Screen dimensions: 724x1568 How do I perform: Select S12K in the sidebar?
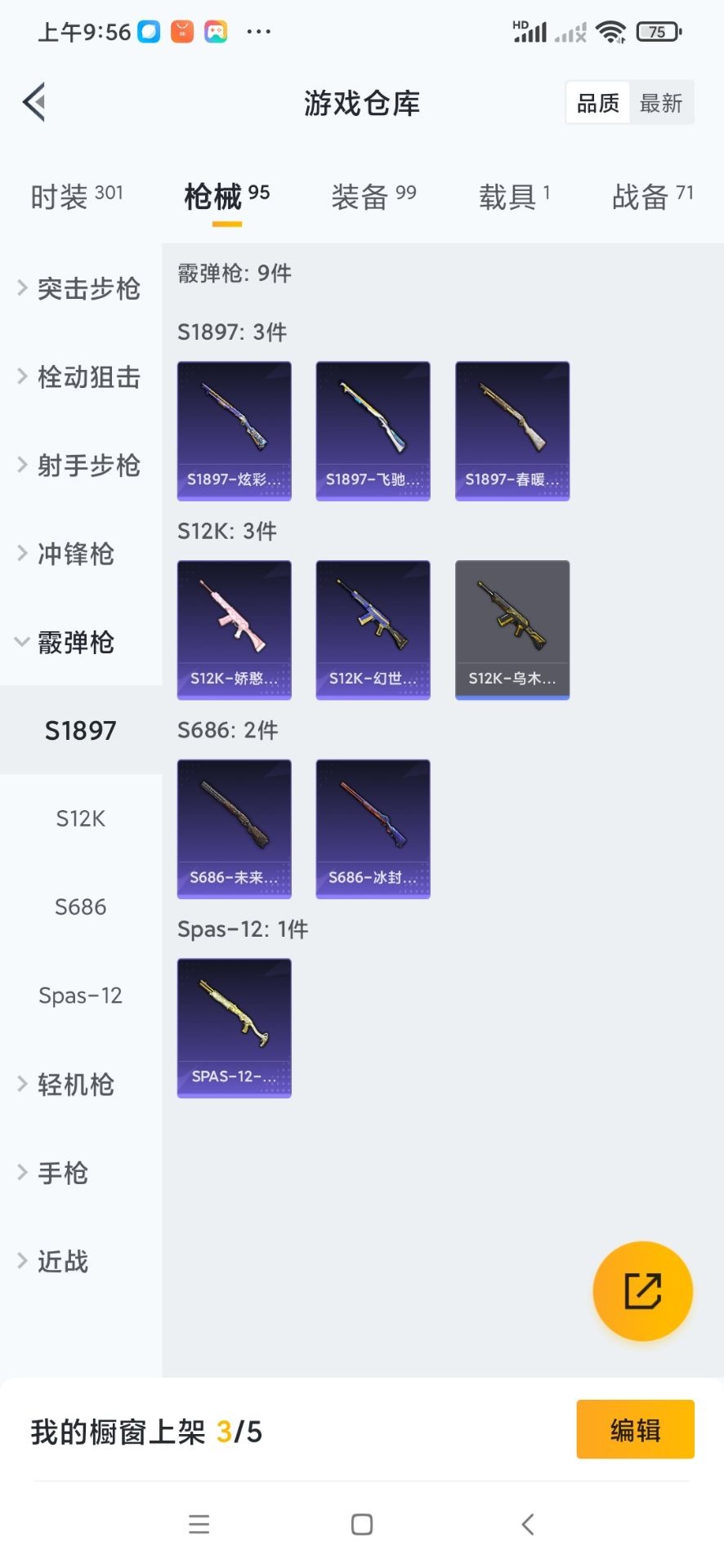coord(80,818)
